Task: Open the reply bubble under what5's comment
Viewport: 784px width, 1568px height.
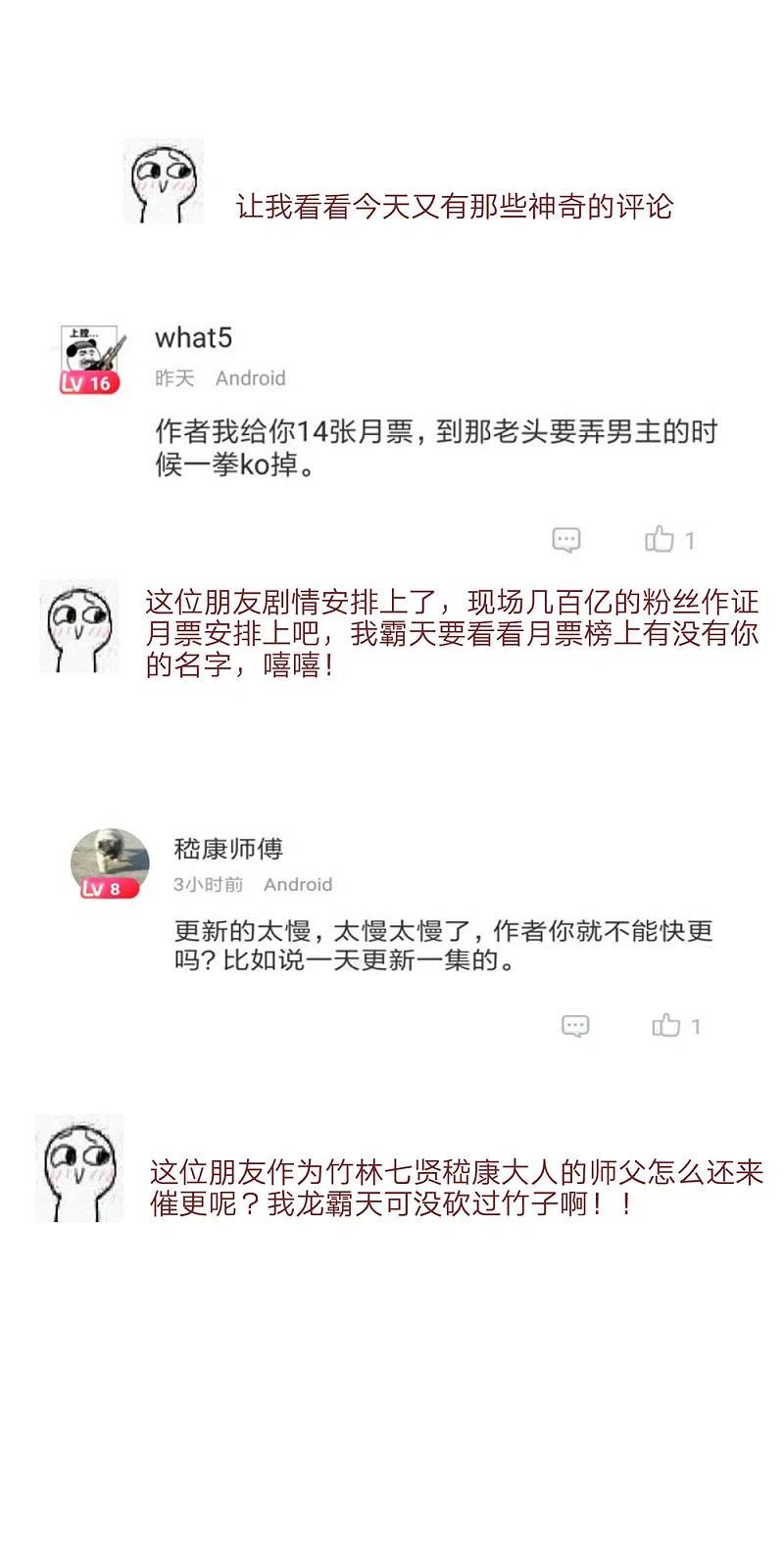Action: (568, 540)
